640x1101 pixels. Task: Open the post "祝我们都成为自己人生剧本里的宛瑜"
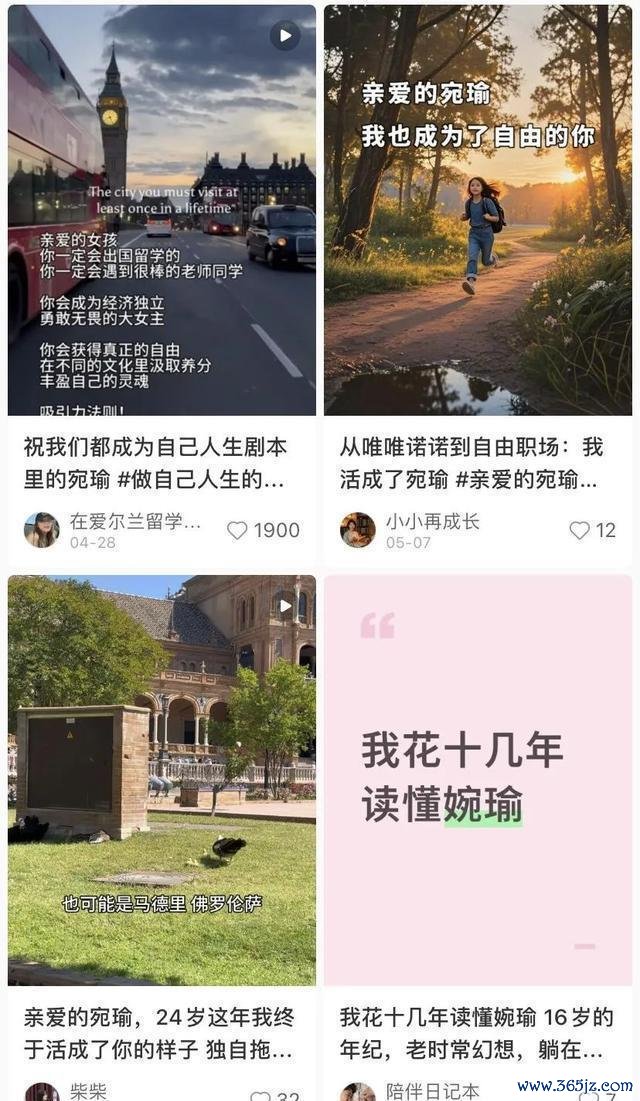(x=160, y=463)
